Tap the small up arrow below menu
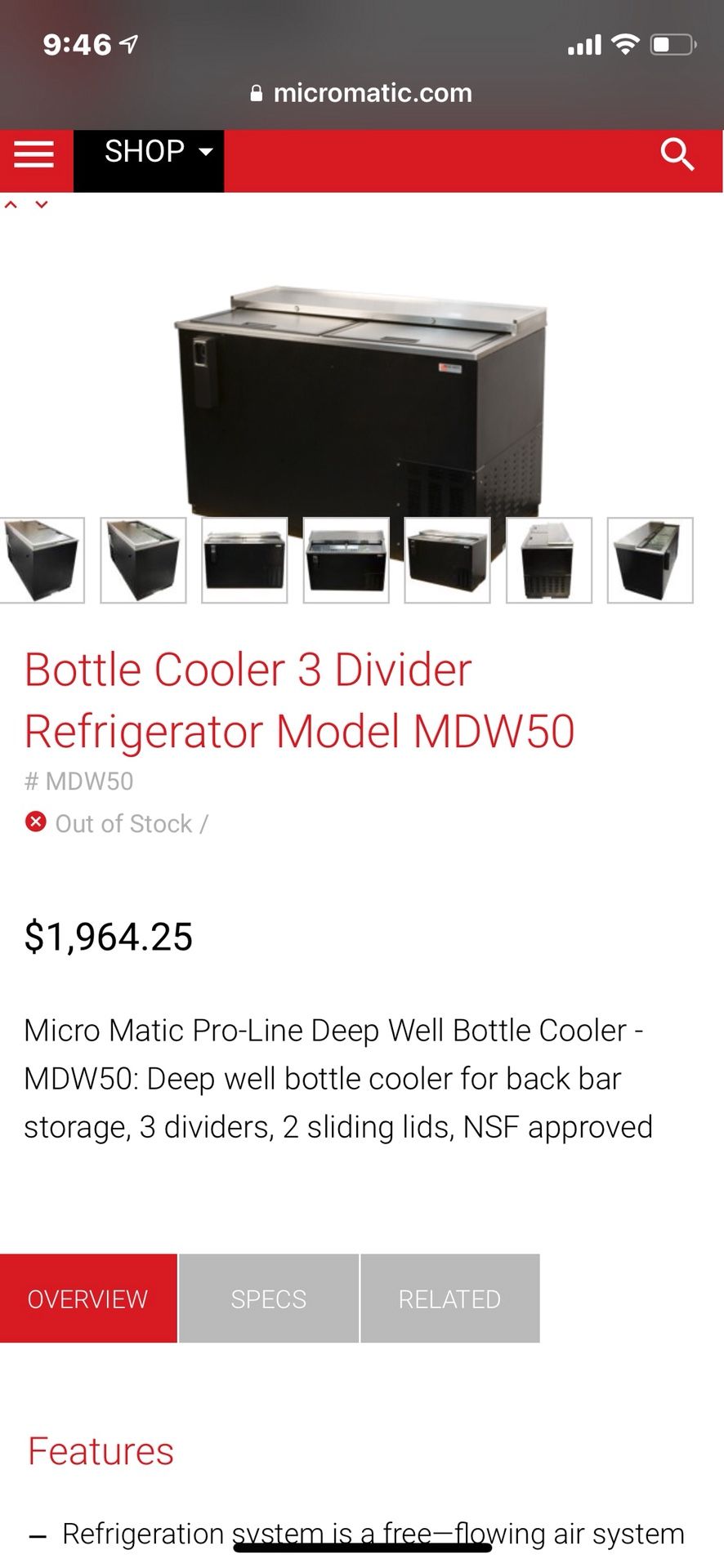This screenshot has height=1568, width=724. point(11,205)
